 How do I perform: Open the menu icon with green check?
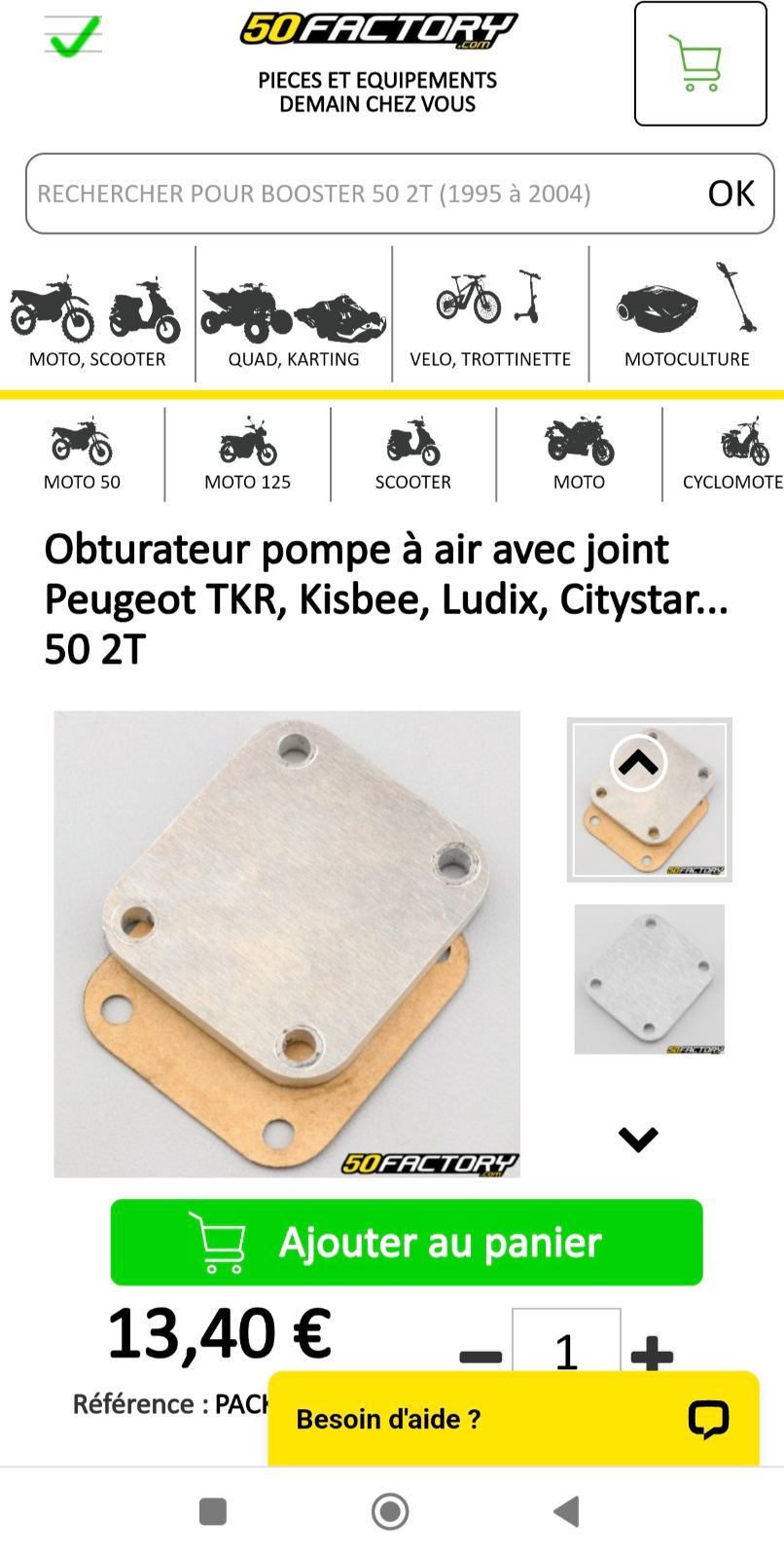click(73, 37)
